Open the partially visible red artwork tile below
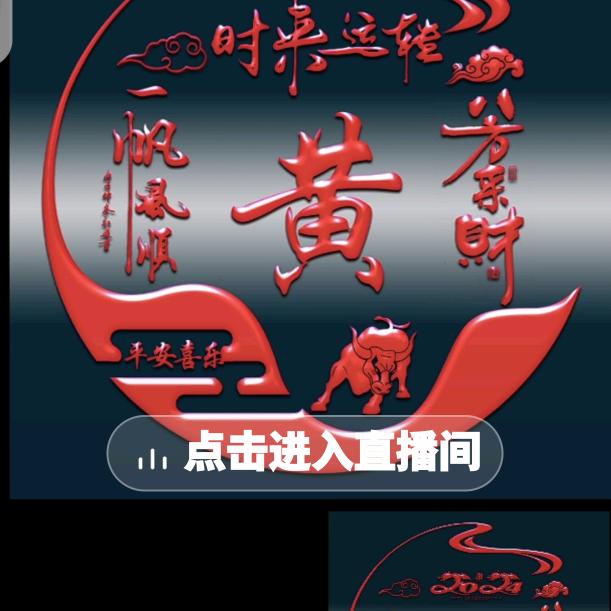The image size is (611, 611). coord(468,563)
